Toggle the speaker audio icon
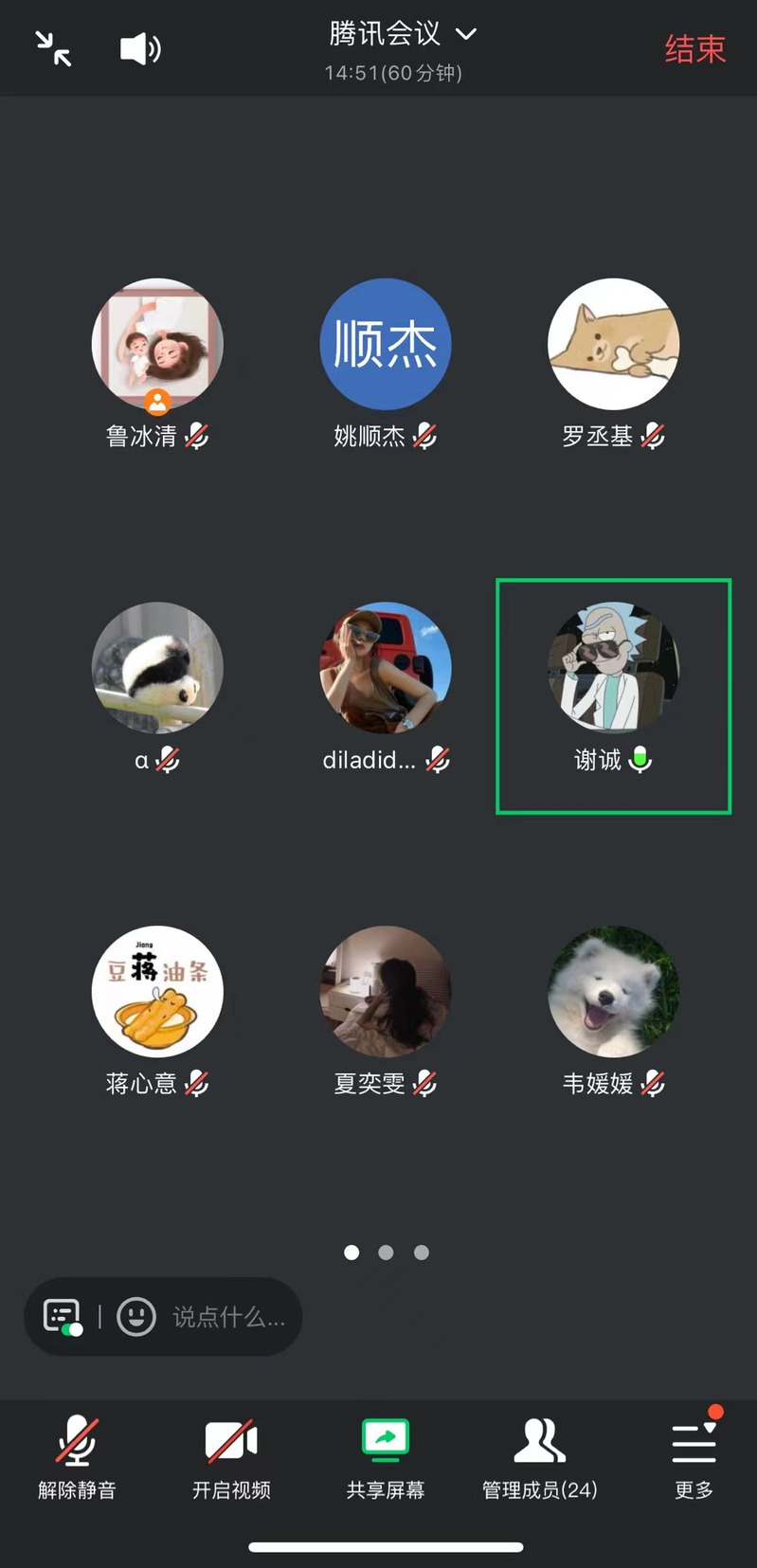 [140, 48]
